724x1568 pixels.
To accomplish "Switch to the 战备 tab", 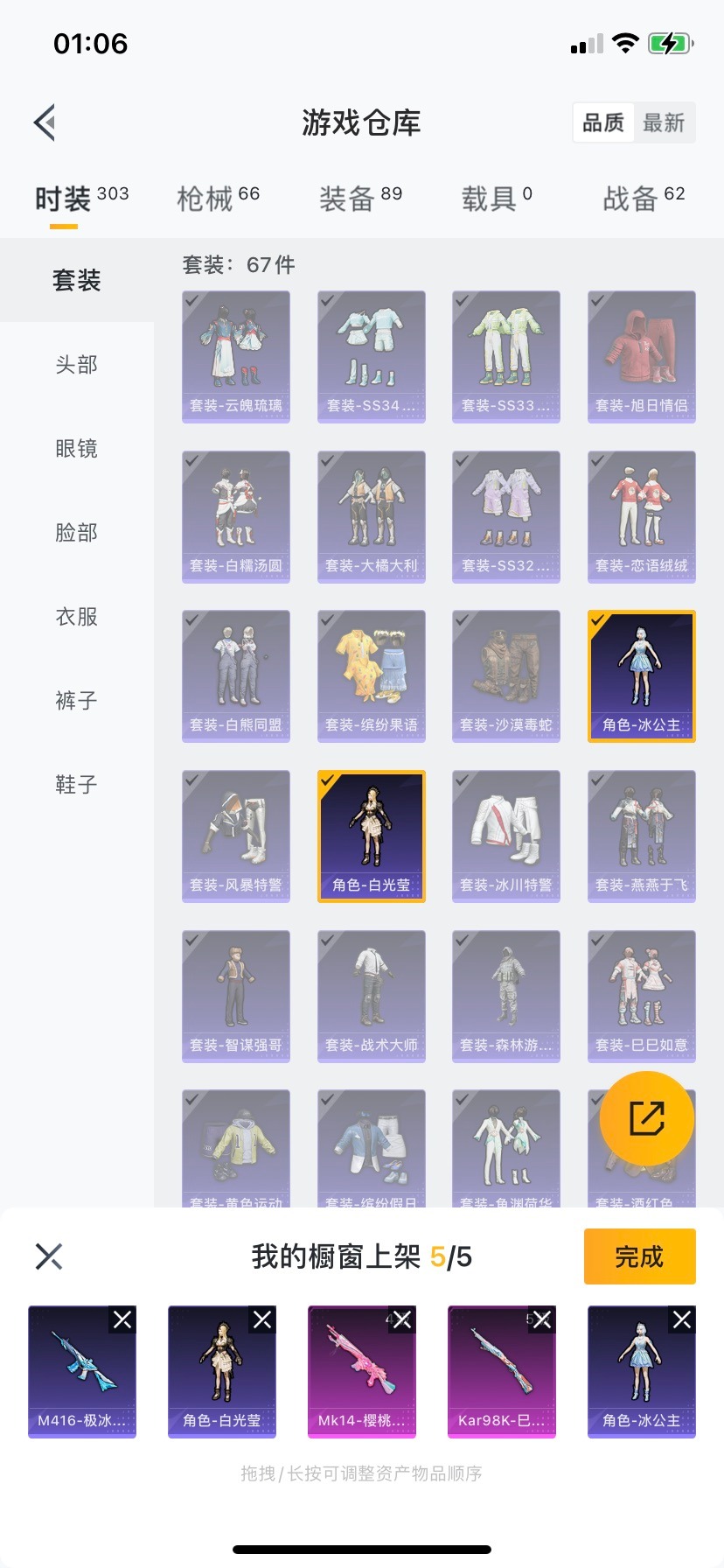I will 644,199.
